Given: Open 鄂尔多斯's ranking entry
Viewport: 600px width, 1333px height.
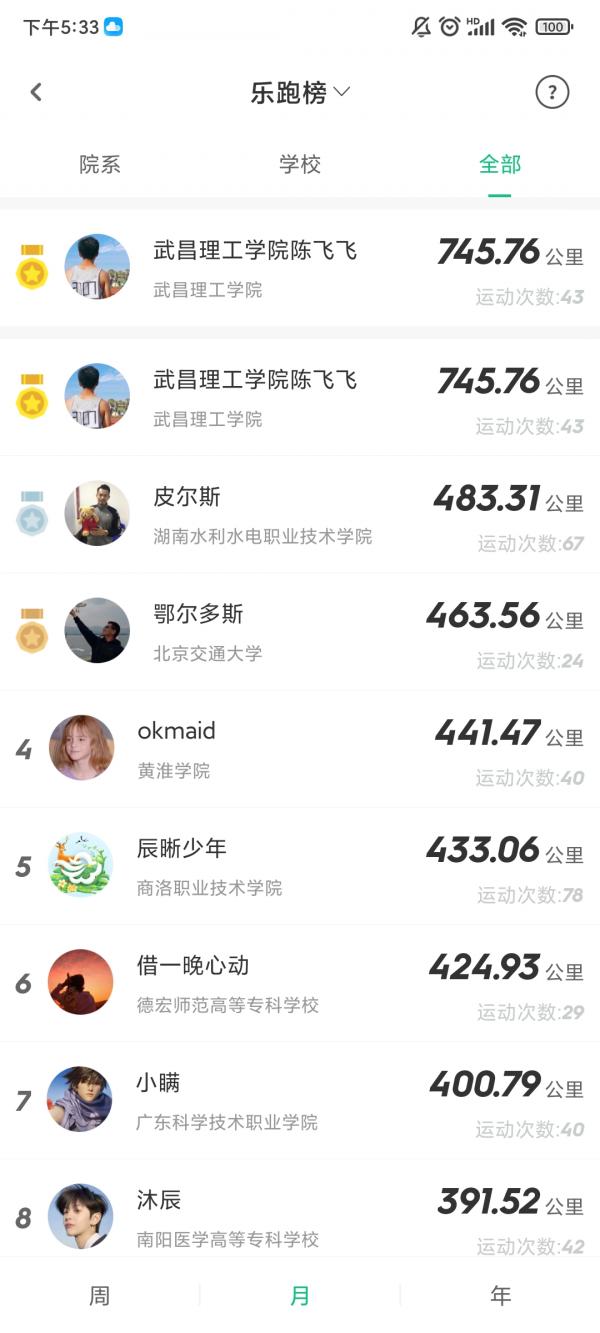Looking at the screenshot, I should tap(300, 632).
